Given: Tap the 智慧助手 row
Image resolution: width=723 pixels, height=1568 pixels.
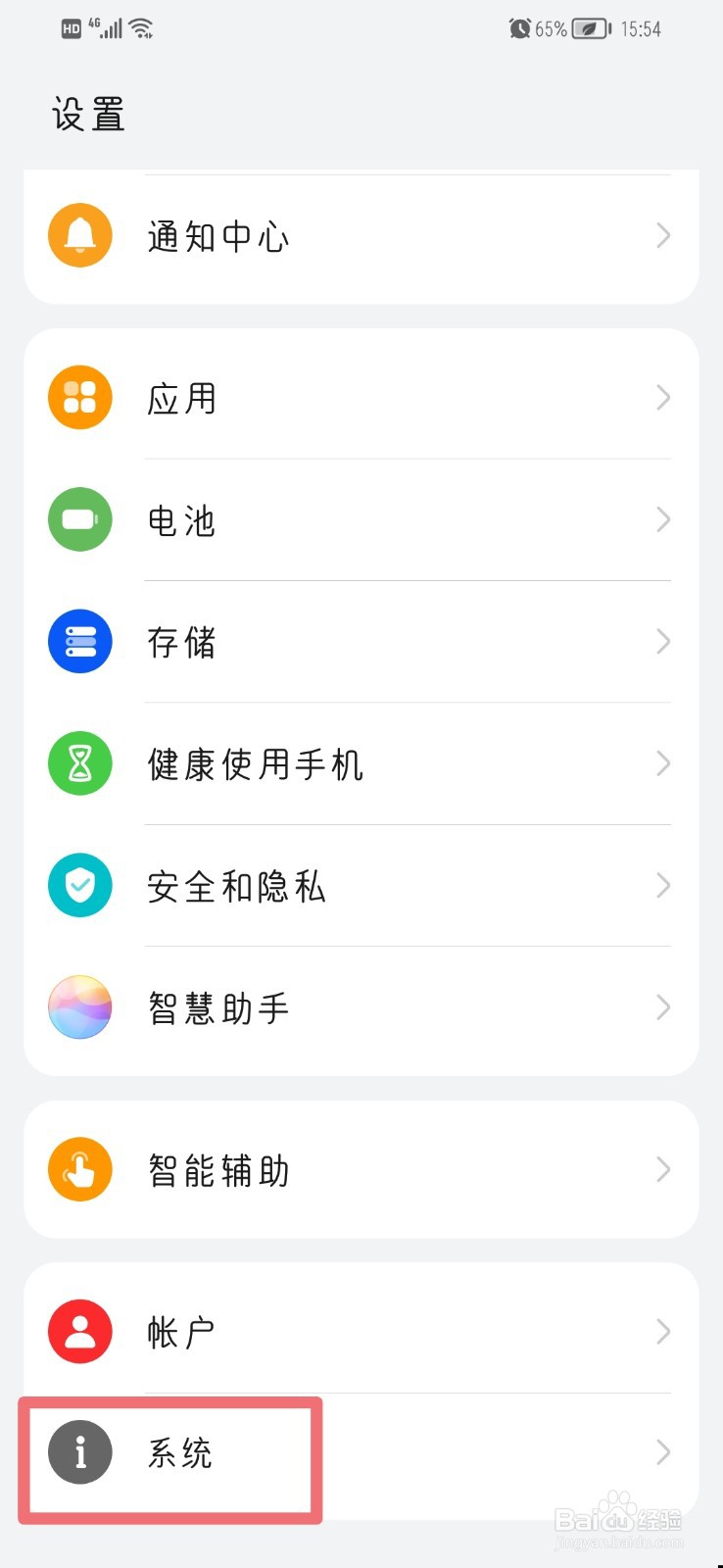Looking at the screenshot, I should point(361,1007).
